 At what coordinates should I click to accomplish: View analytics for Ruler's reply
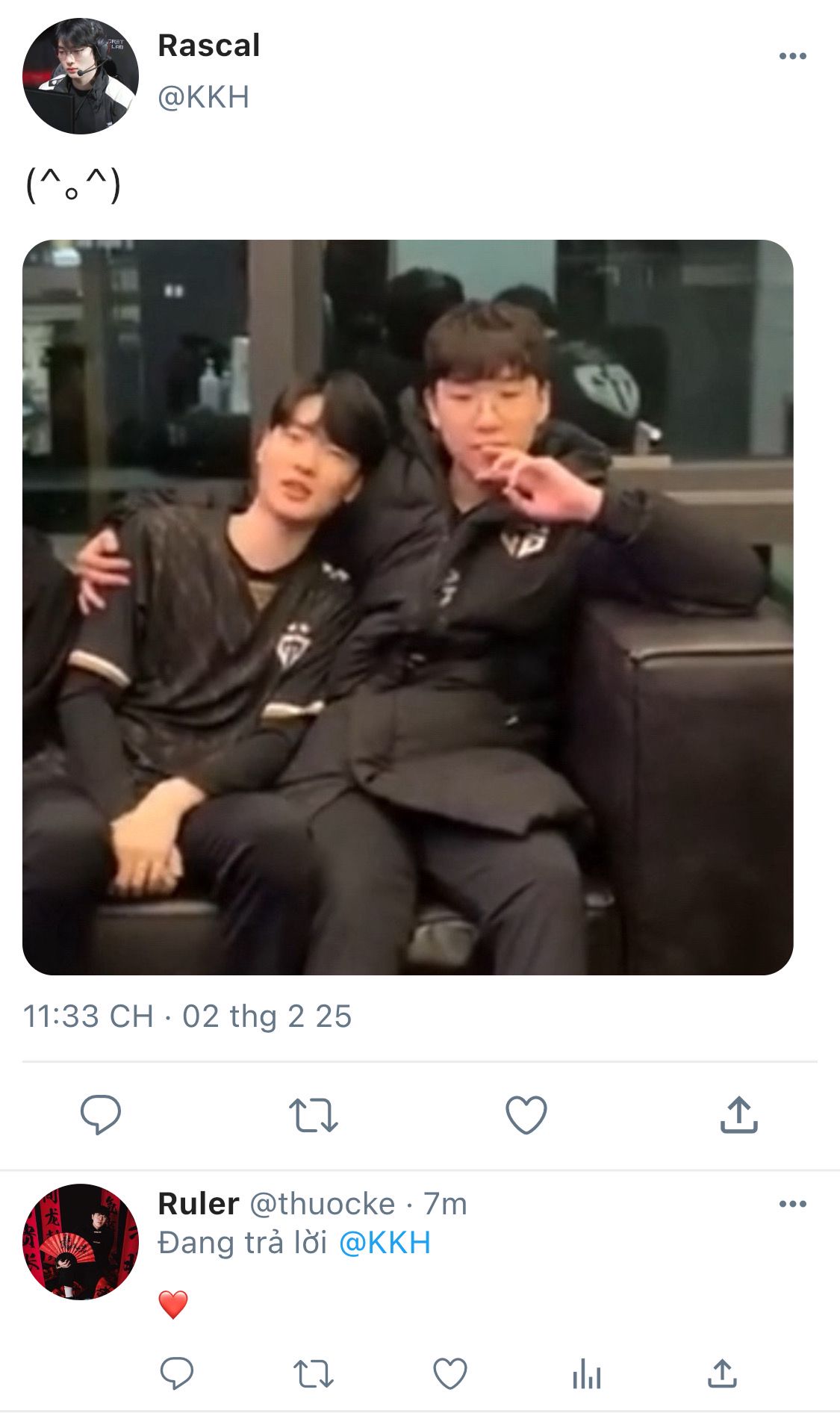587,1373
